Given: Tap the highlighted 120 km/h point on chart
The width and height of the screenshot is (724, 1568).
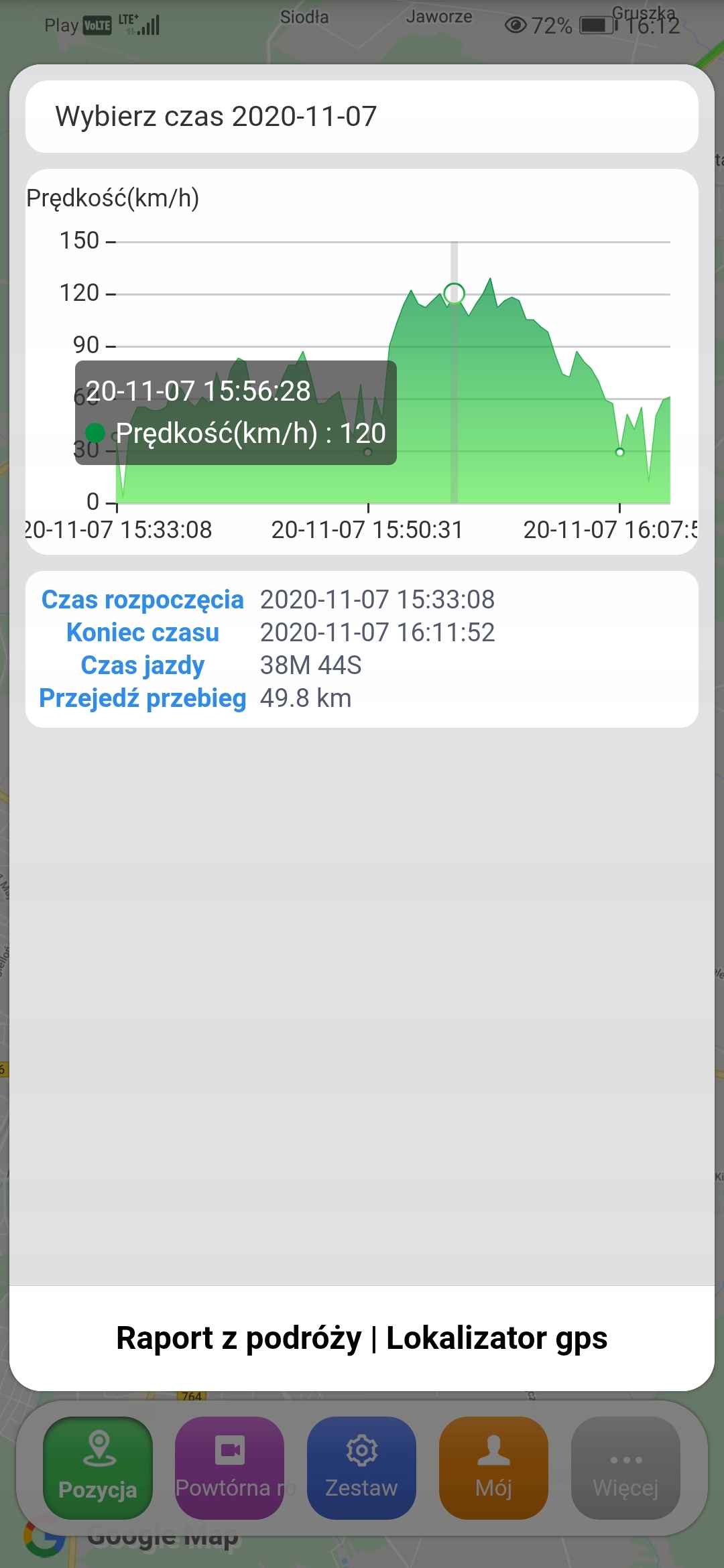Looking at the screenshot, I should pos(455,293).
